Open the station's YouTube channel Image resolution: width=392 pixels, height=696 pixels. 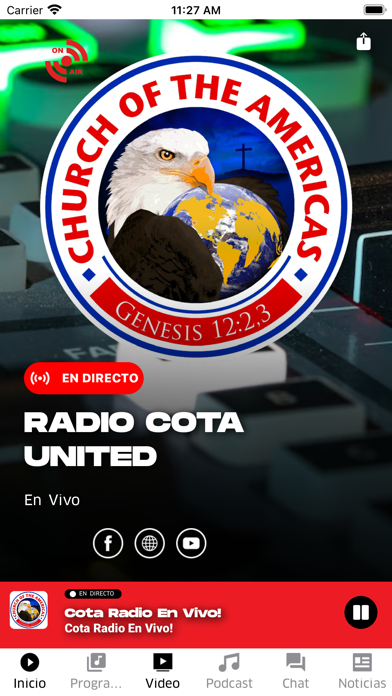[x=191, y=543]
